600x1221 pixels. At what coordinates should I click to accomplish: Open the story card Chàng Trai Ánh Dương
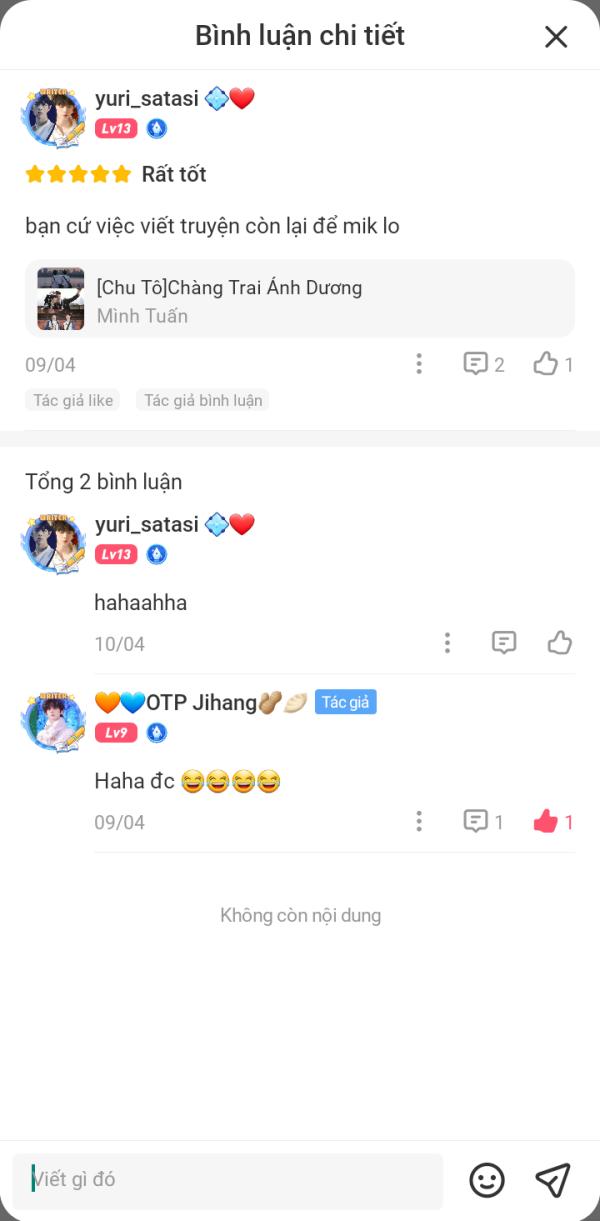pyautogui.click(x=300, y=299)
